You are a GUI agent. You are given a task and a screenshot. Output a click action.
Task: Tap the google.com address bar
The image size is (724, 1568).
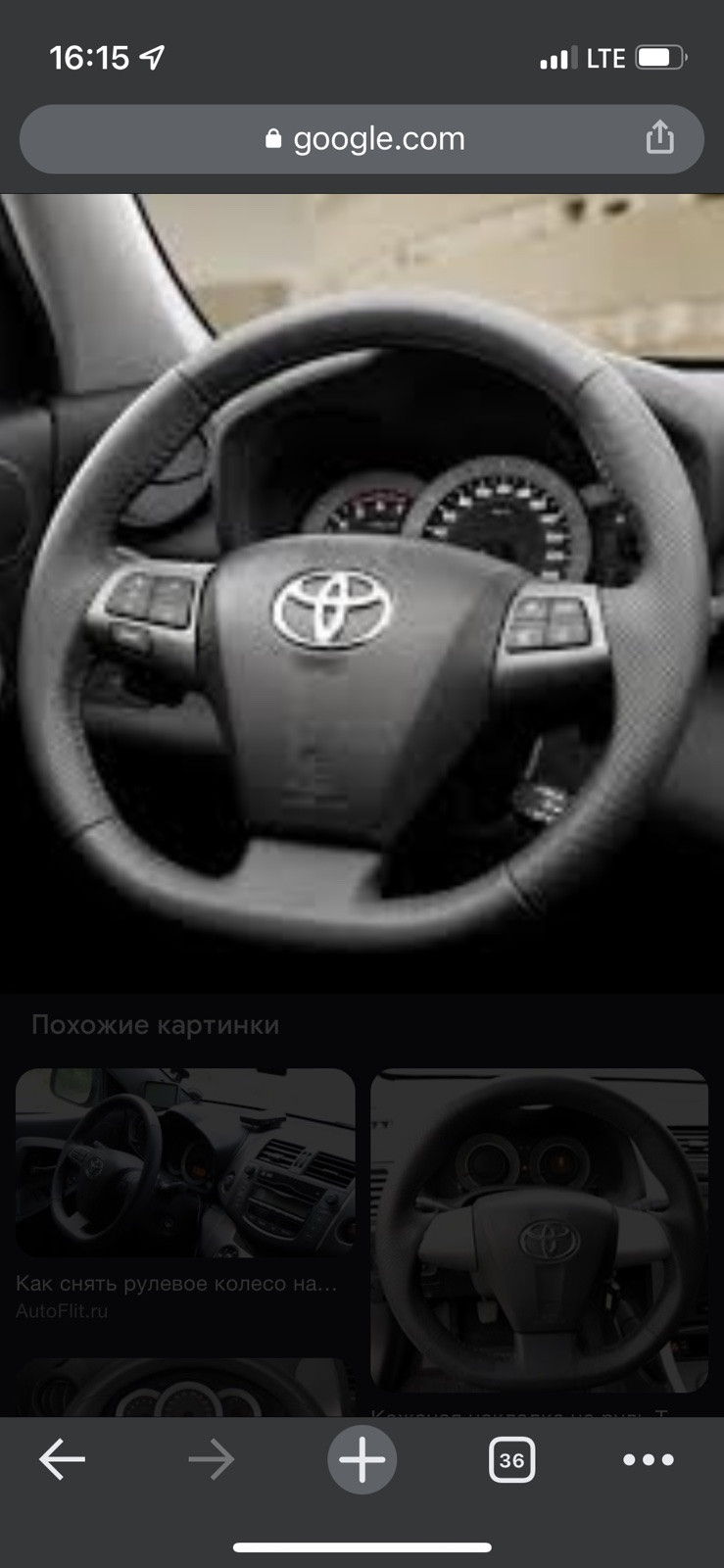pos(362,139)
